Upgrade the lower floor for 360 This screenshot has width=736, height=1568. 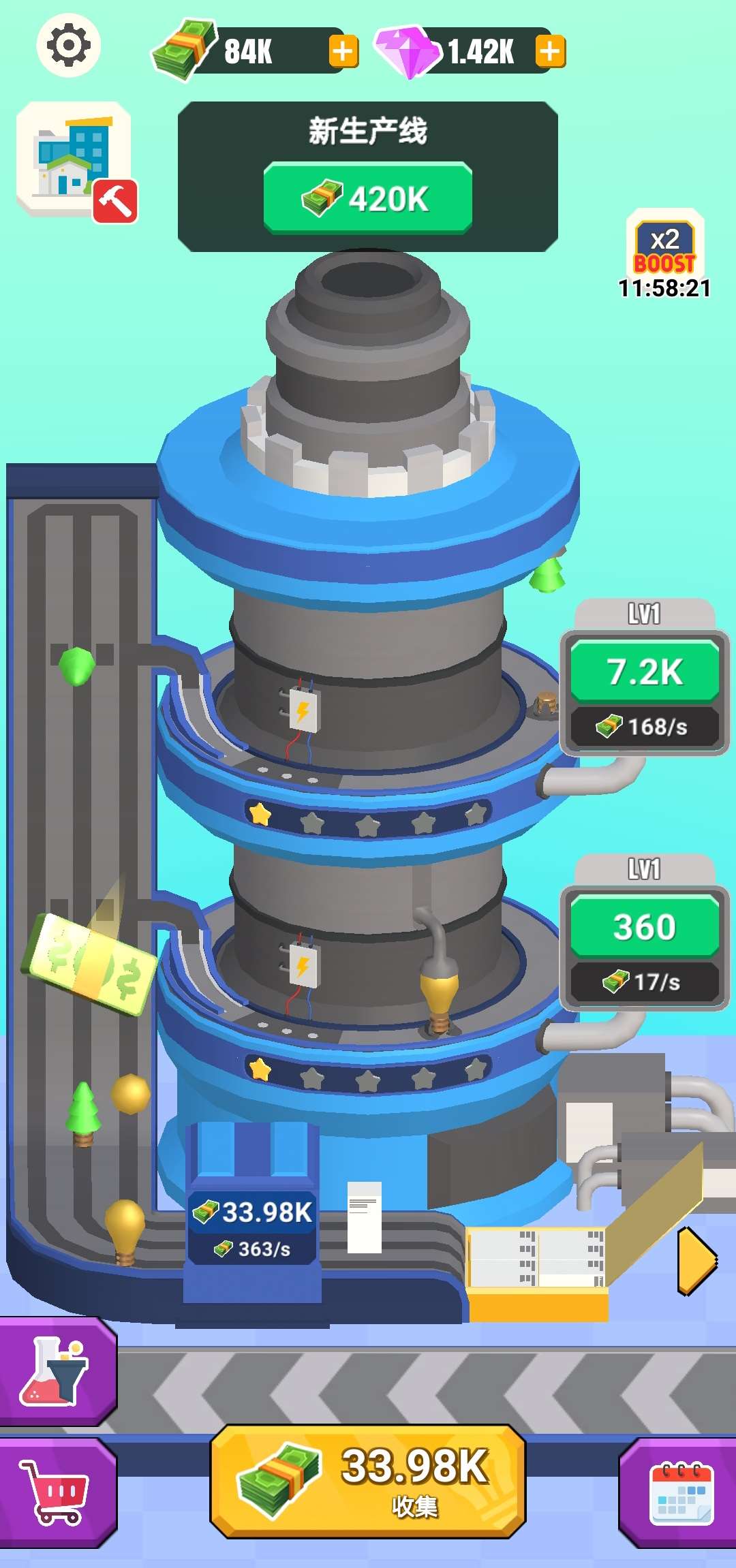click(645, 926)
